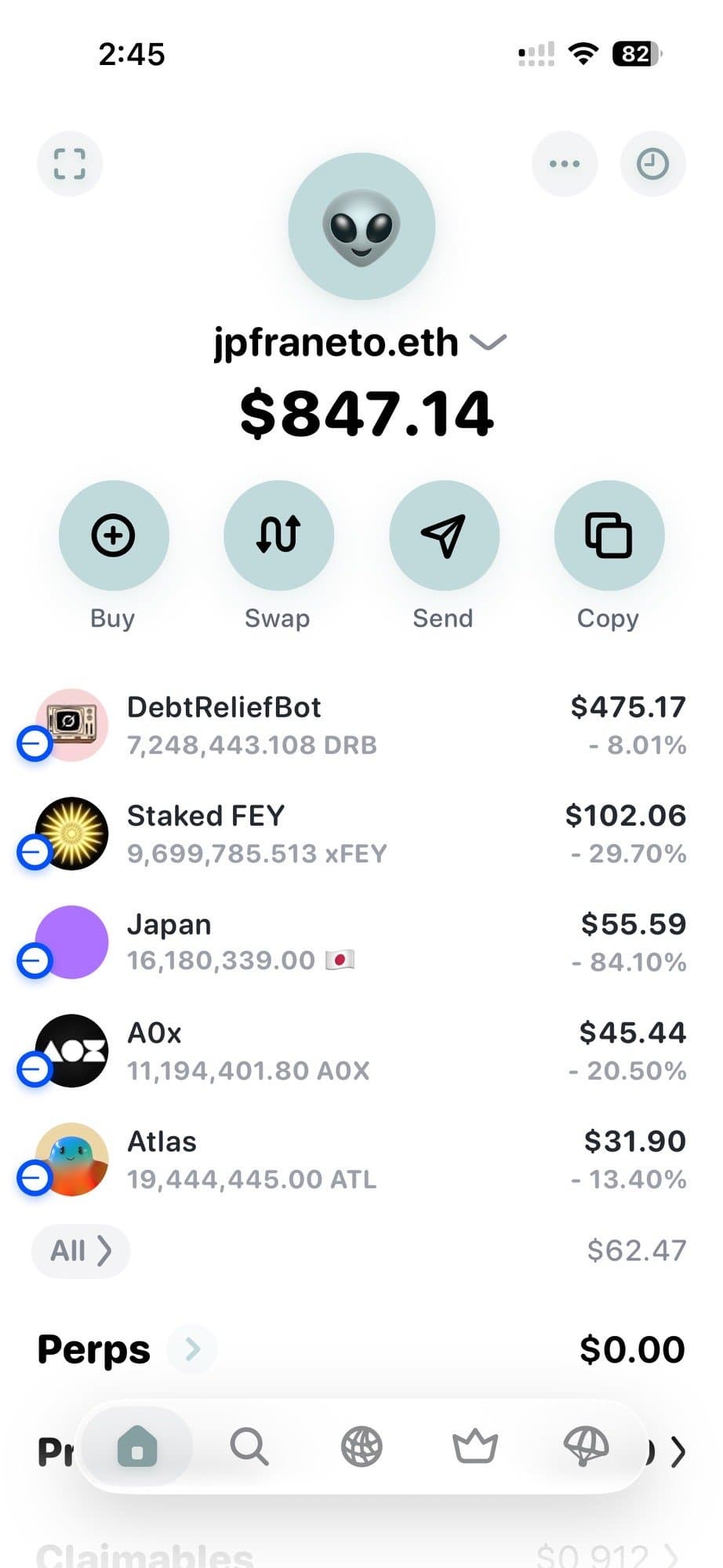Tap the alien wallet avatar

point(361,227)
